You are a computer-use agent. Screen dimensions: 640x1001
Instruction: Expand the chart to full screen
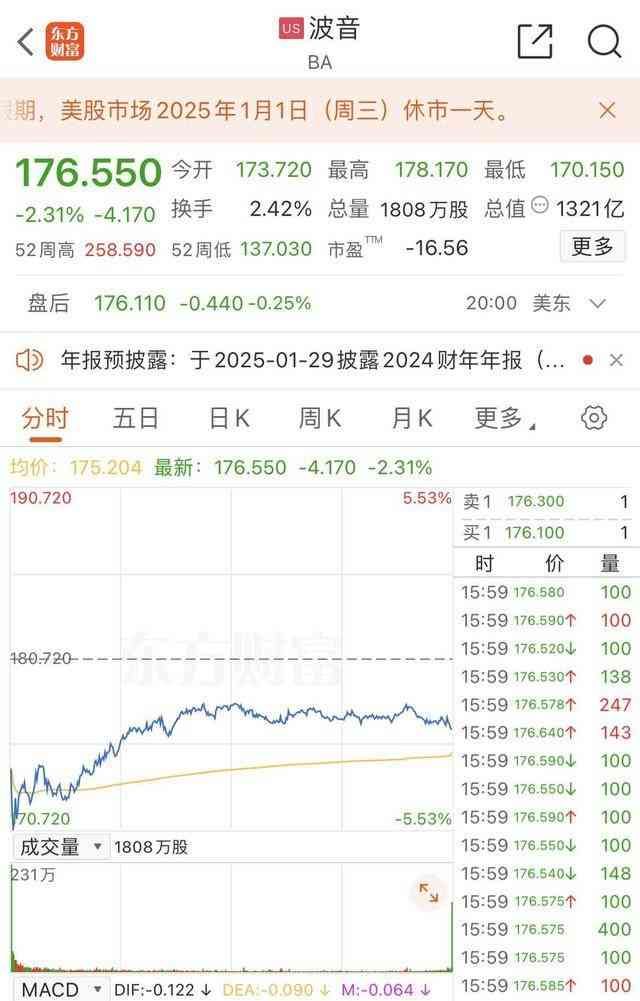tap(429, 893)
